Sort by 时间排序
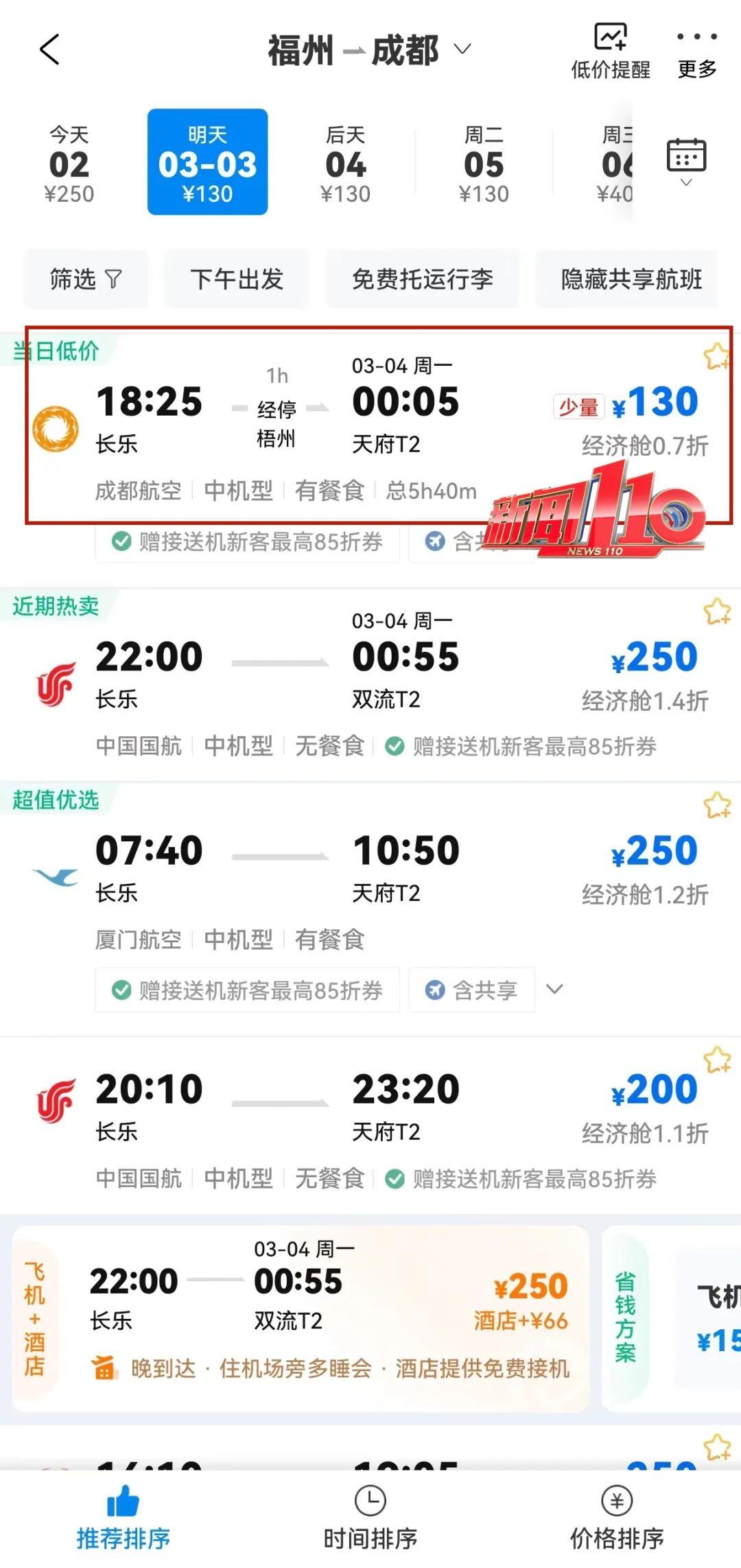The width and height of the screenshot is (741, 1568). click(x=370, y=1519)
